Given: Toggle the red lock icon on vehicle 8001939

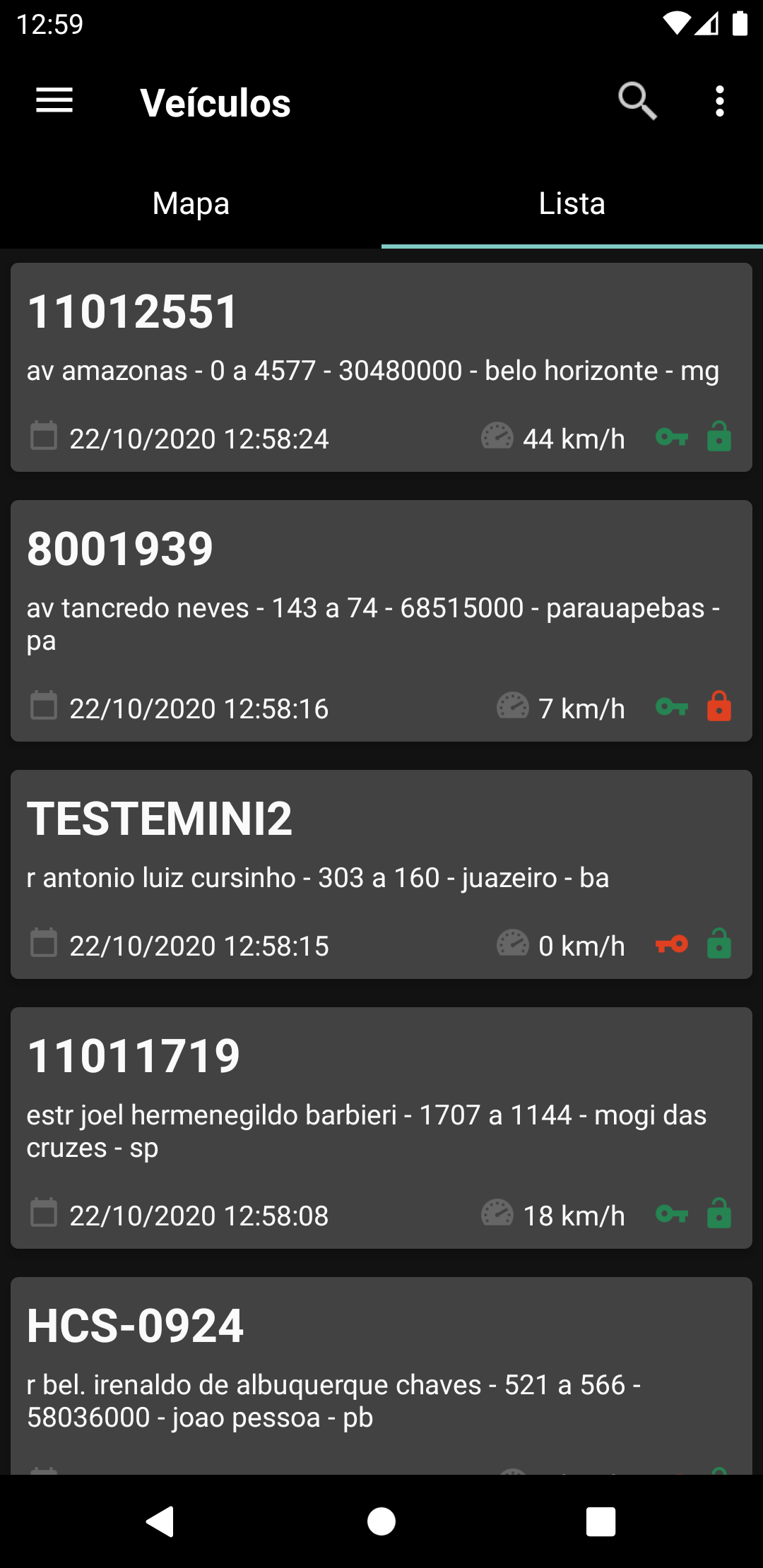Looking at the screenshot, I should pos(719,707).
